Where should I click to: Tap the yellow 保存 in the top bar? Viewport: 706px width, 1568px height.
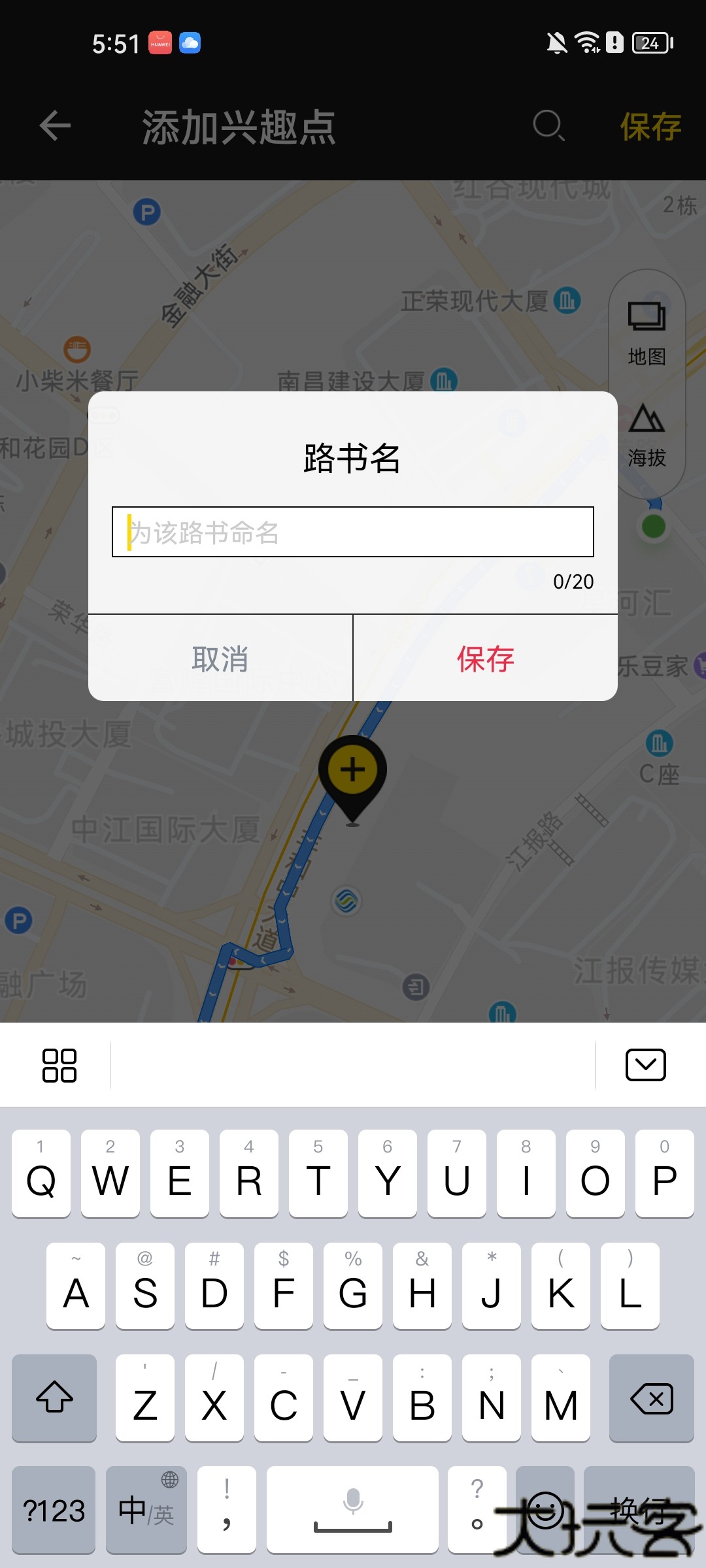pos(650,127)
